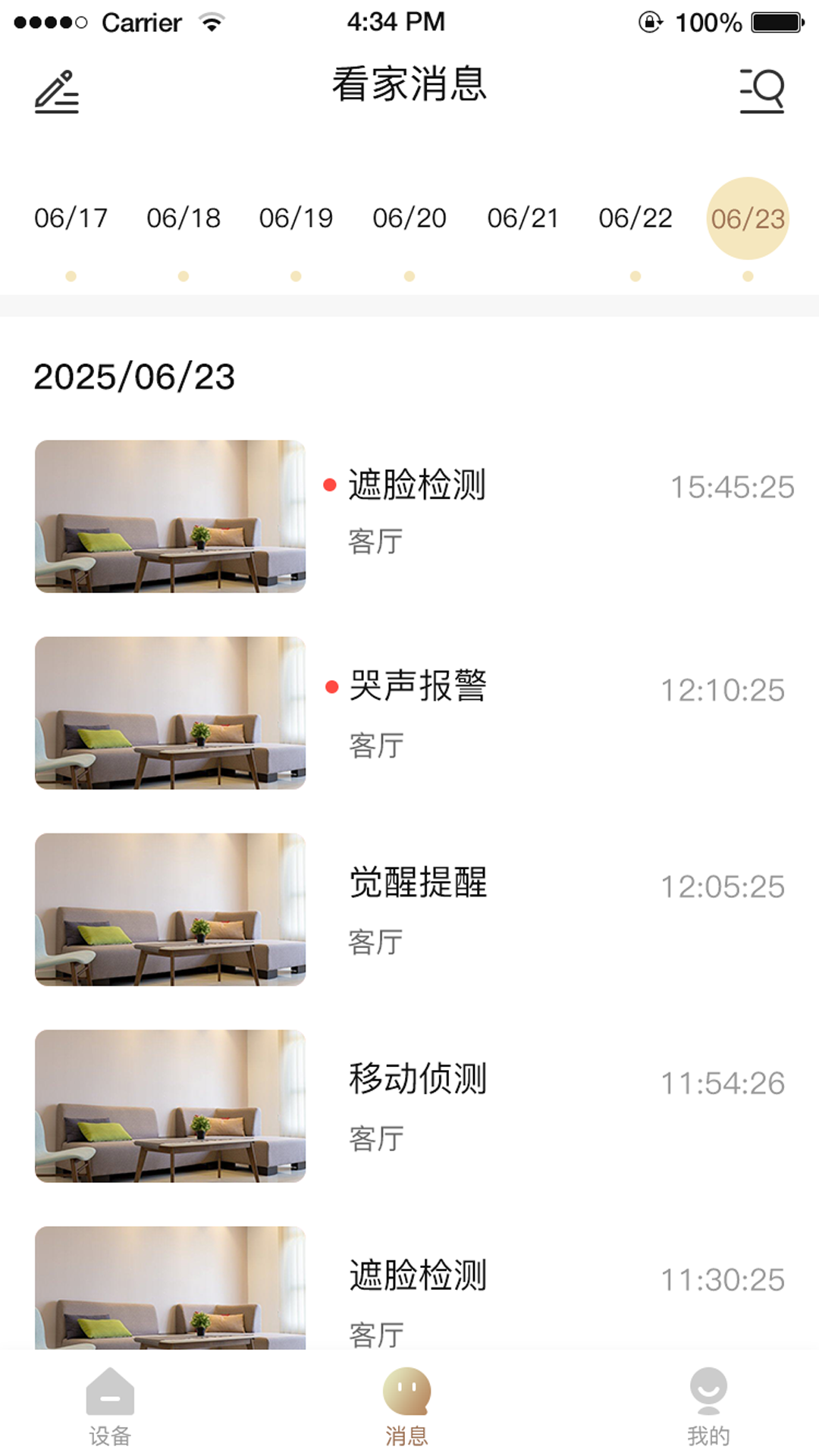Click the battery indicator icon
The height and width of the screenshot is (1456, 819).
[773, 21]
